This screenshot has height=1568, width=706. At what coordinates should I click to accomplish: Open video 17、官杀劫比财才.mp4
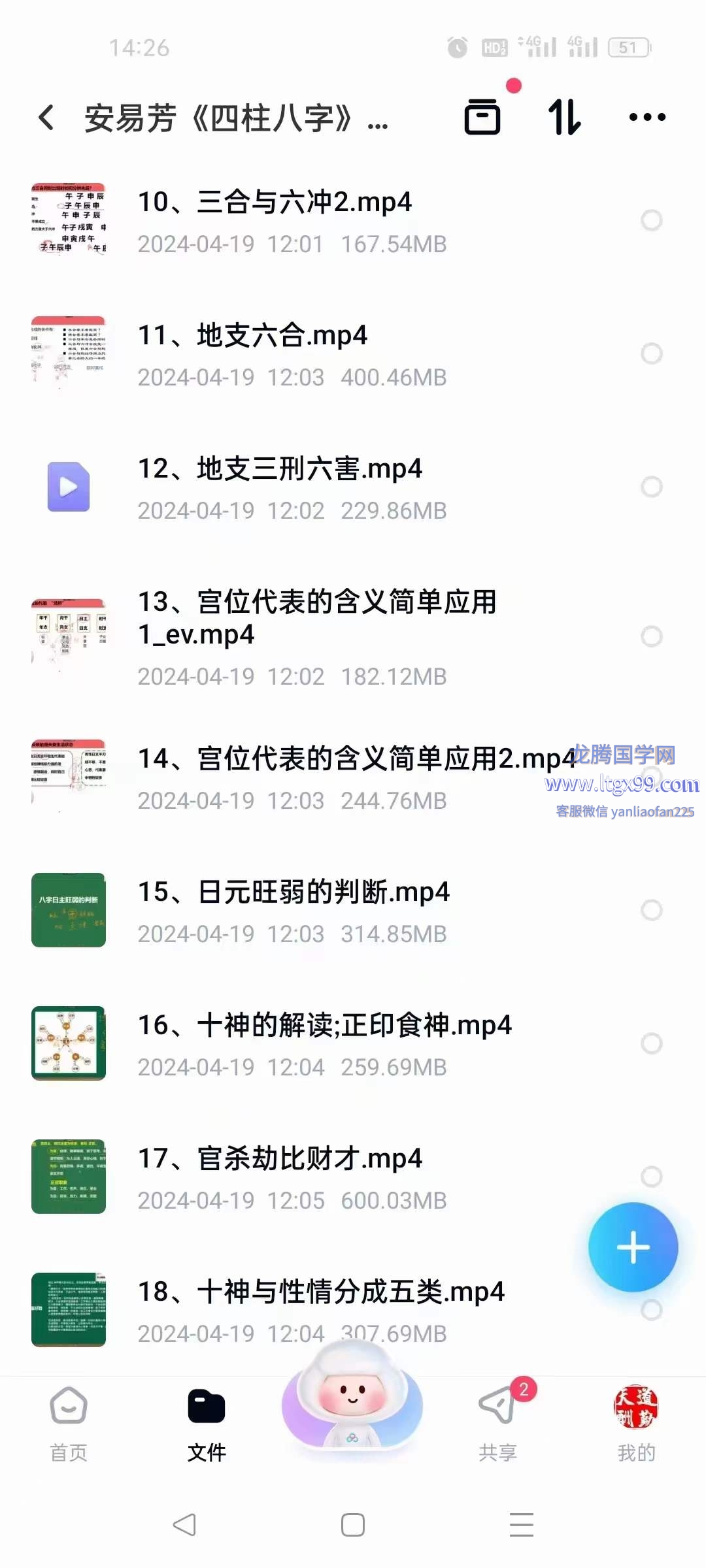point(280,1177)
